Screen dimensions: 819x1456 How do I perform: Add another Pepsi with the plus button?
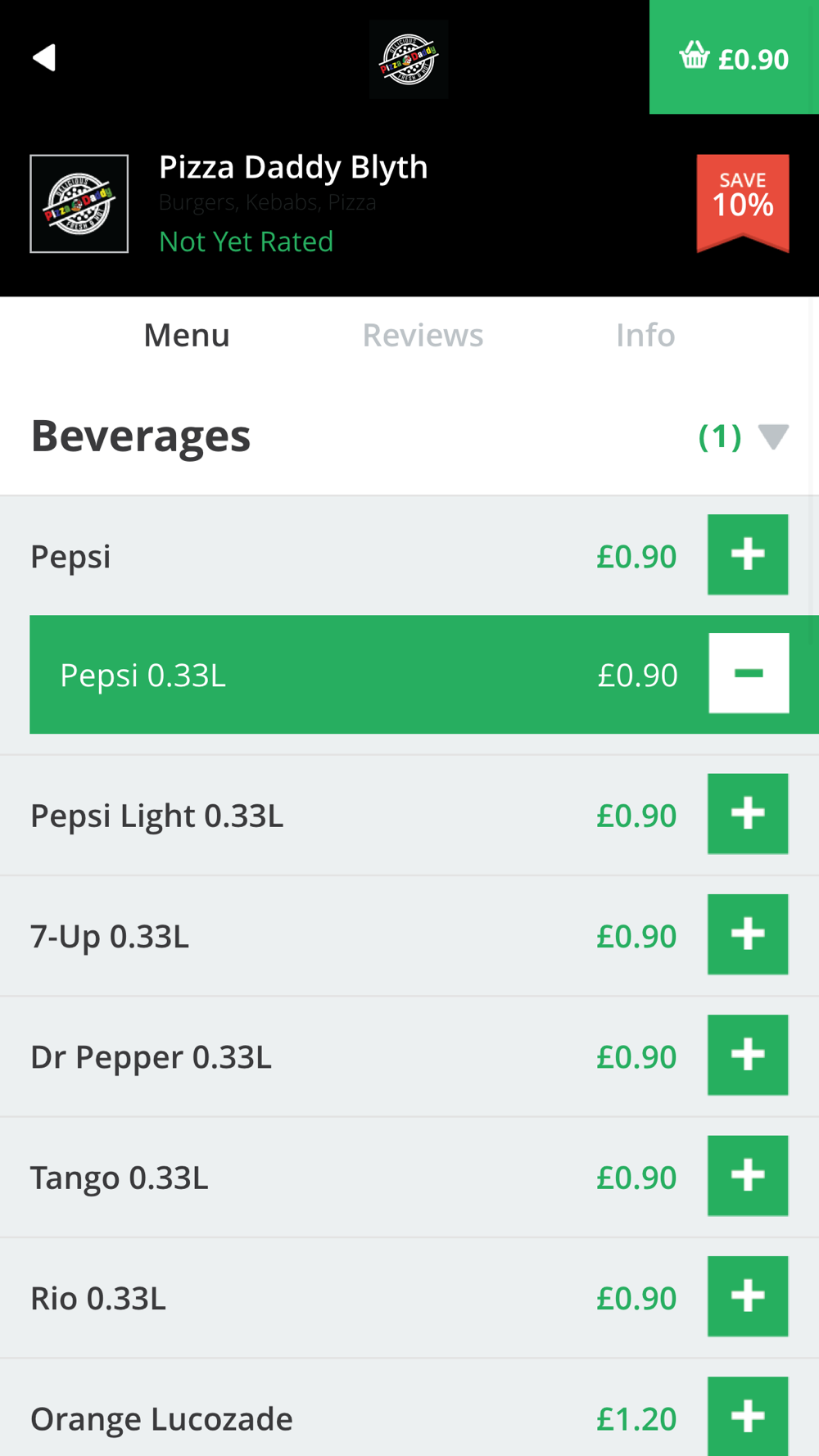pyautogui.click(x=748, y=554)
